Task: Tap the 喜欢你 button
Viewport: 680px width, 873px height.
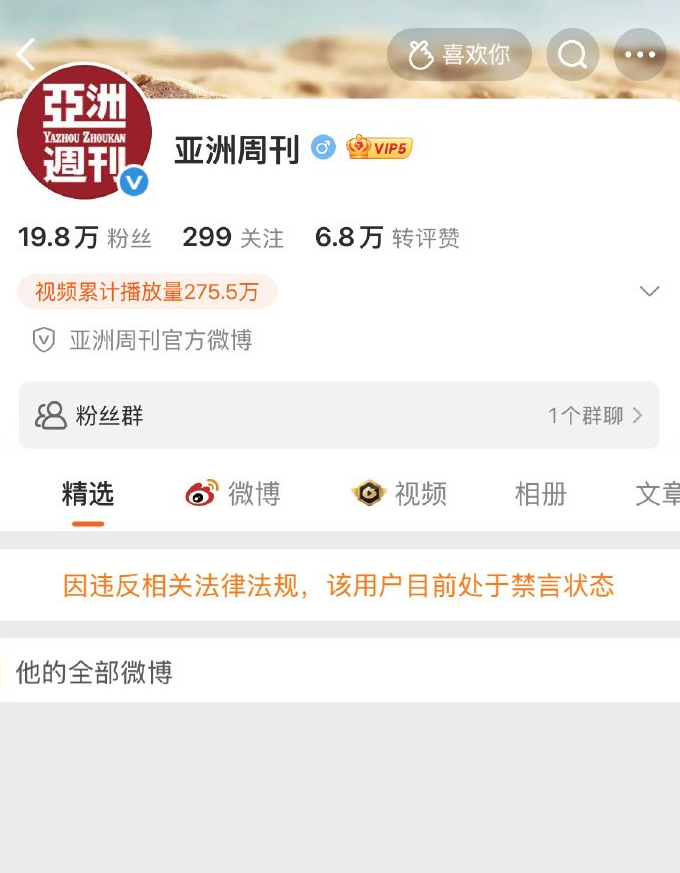Action: pyautogui.click(x=459, y=55)
